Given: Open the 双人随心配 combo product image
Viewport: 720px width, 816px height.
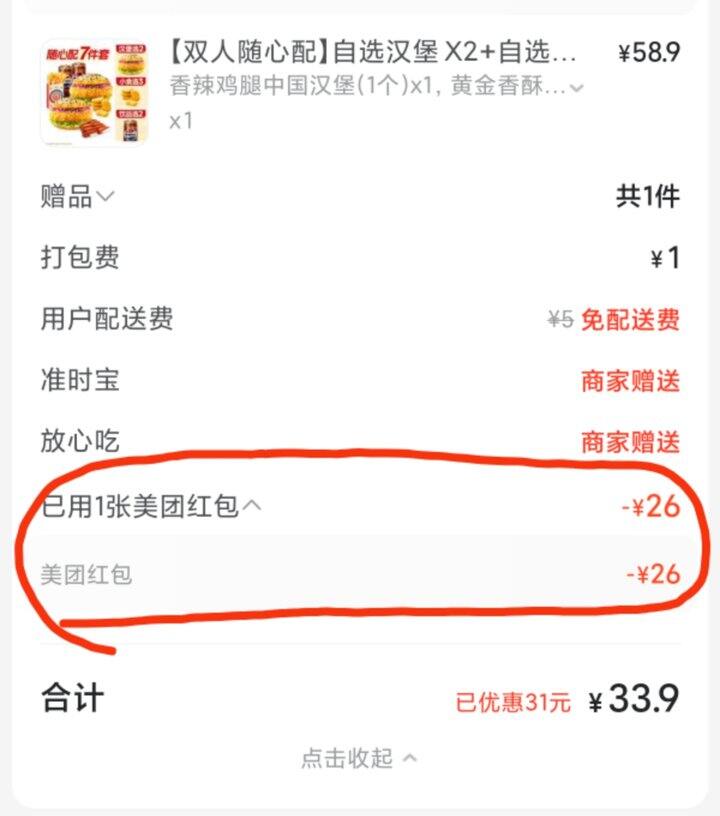Looking at the screenshot, I should 94,92.
